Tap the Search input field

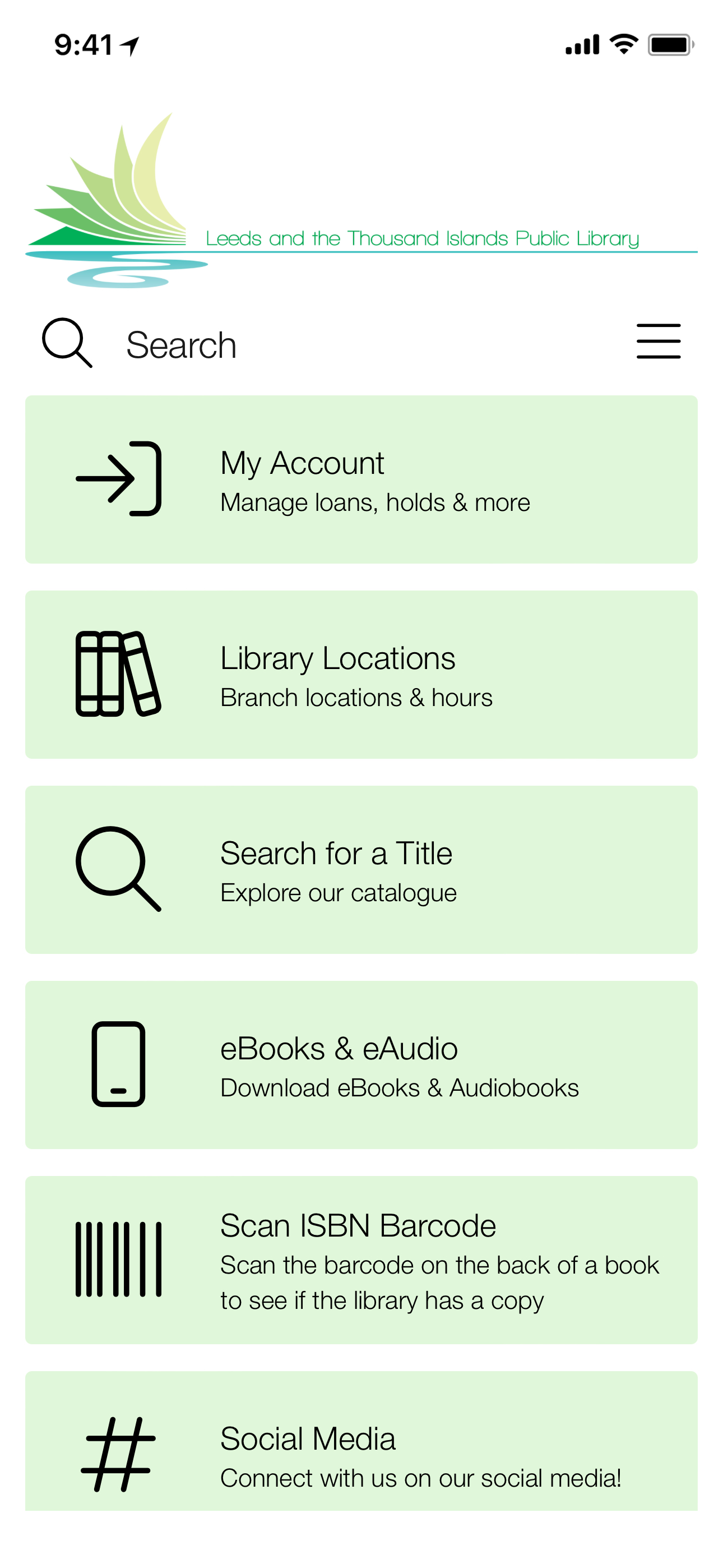(180, 344)
